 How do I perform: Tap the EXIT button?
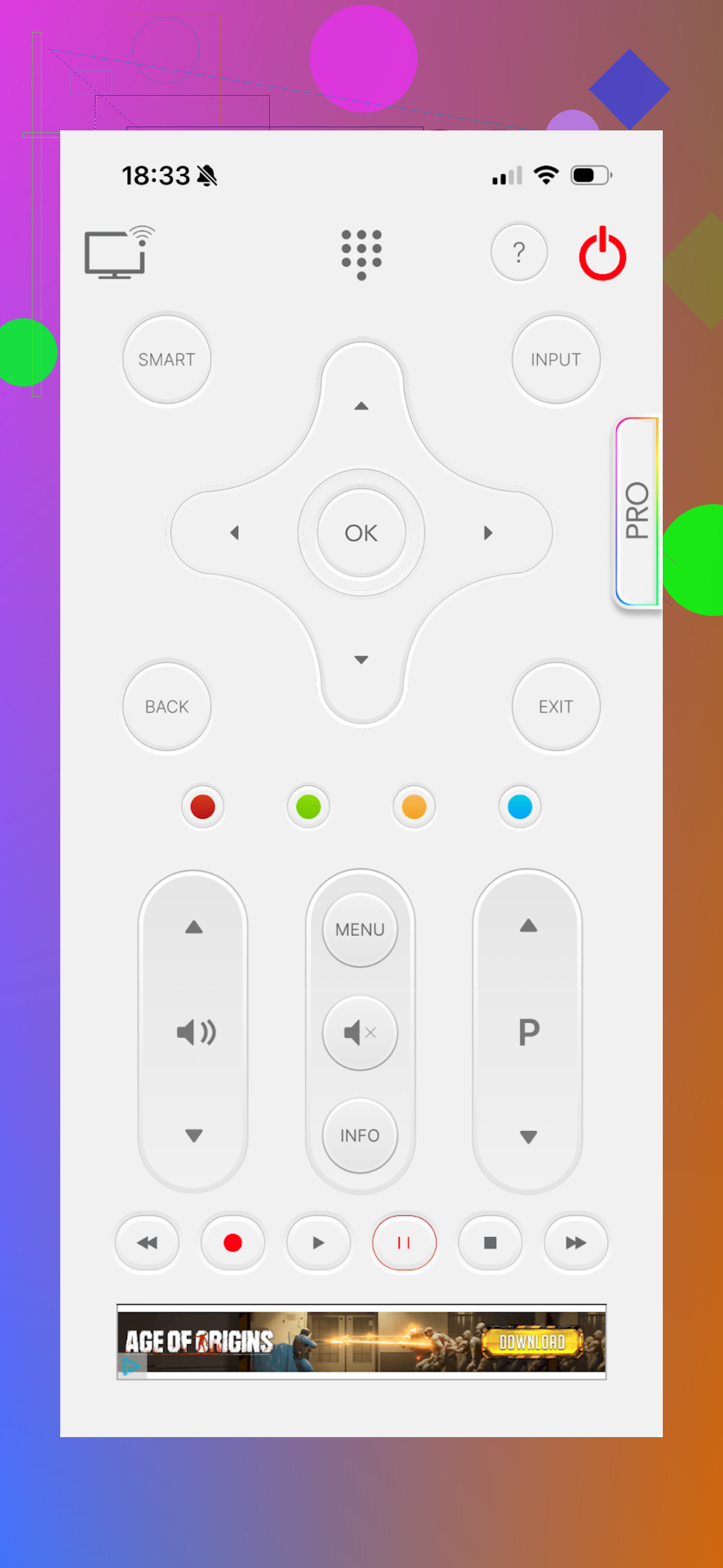pyautogui.click(x=555, y=706)
